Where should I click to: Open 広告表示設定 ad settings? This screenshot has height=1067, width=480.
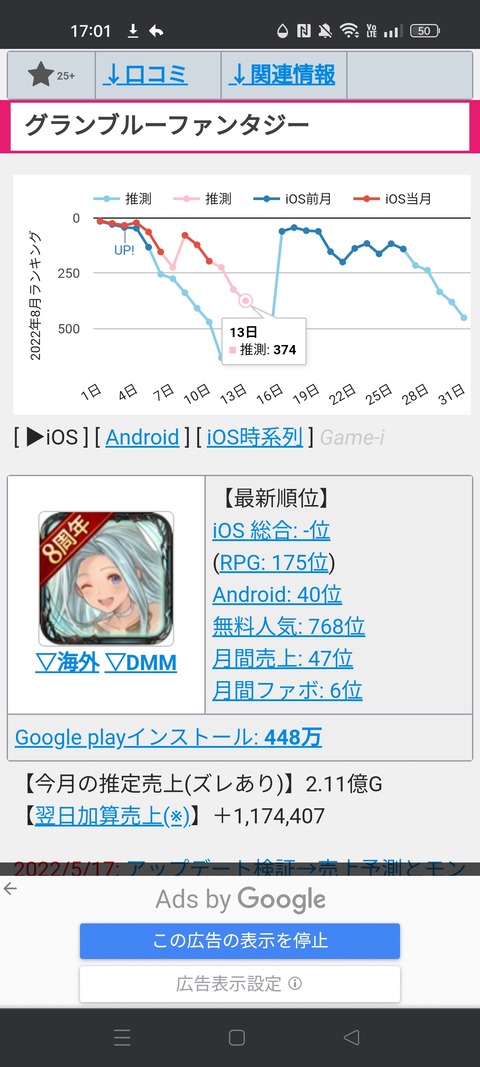coord(240,983)
